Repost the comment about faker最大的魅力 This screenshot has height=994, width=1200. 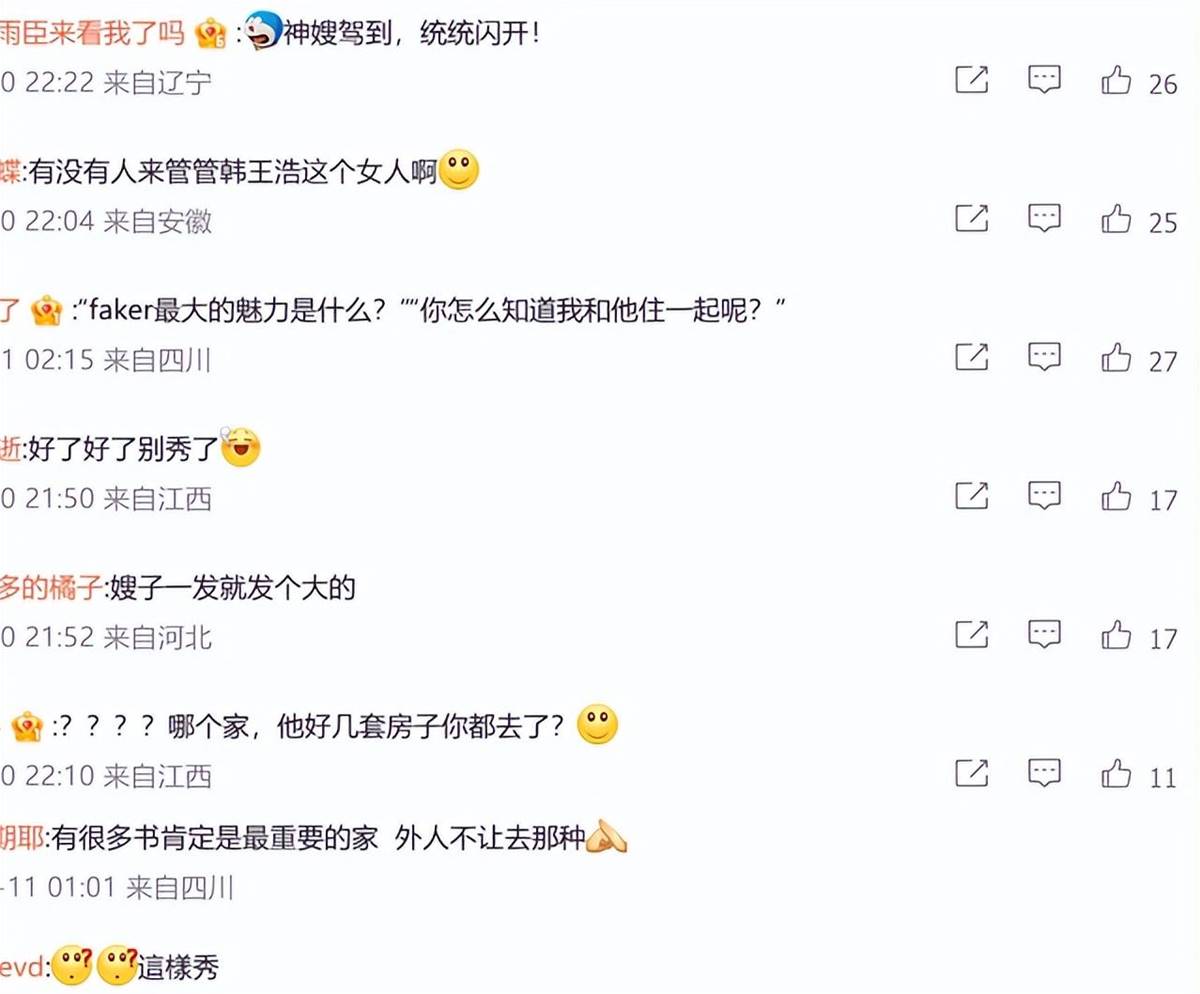972,356
